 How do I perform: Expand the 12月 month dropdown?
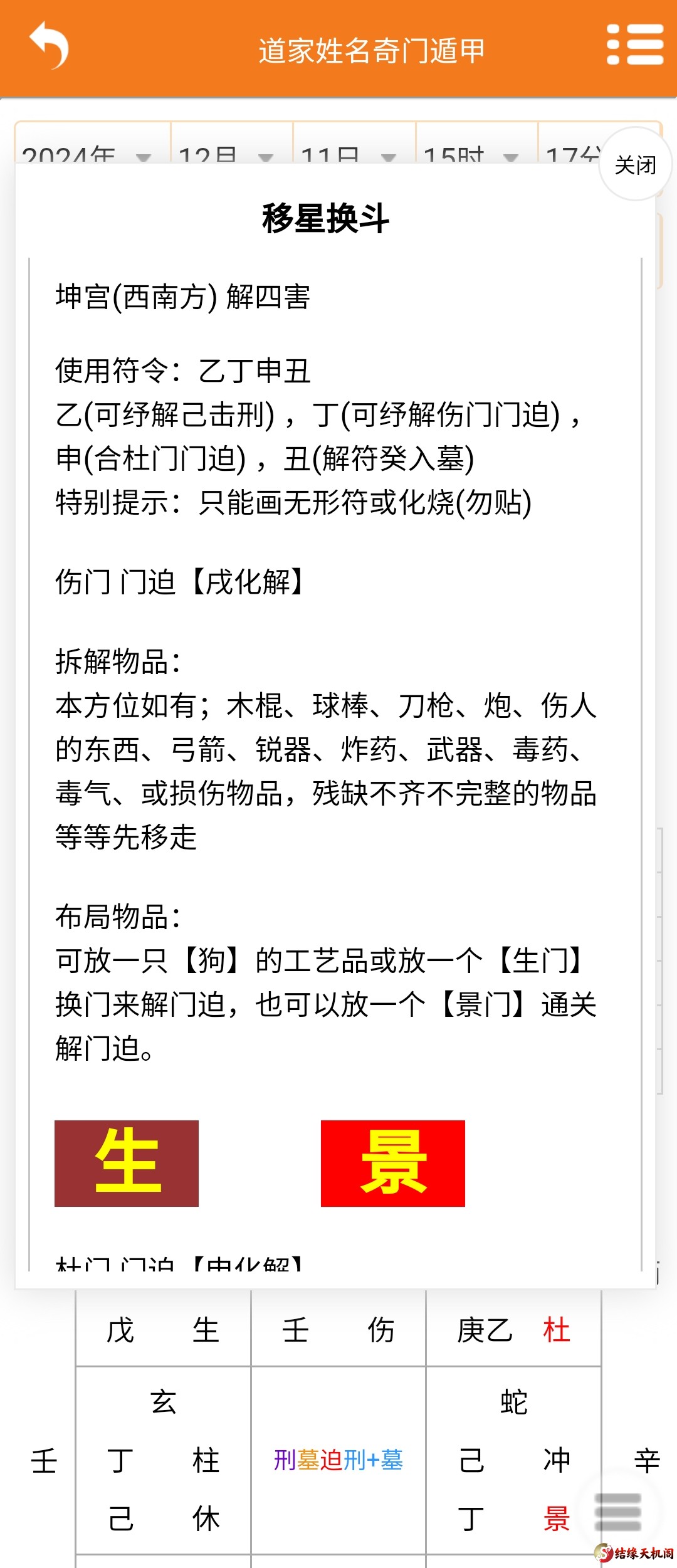coord(227,150)
